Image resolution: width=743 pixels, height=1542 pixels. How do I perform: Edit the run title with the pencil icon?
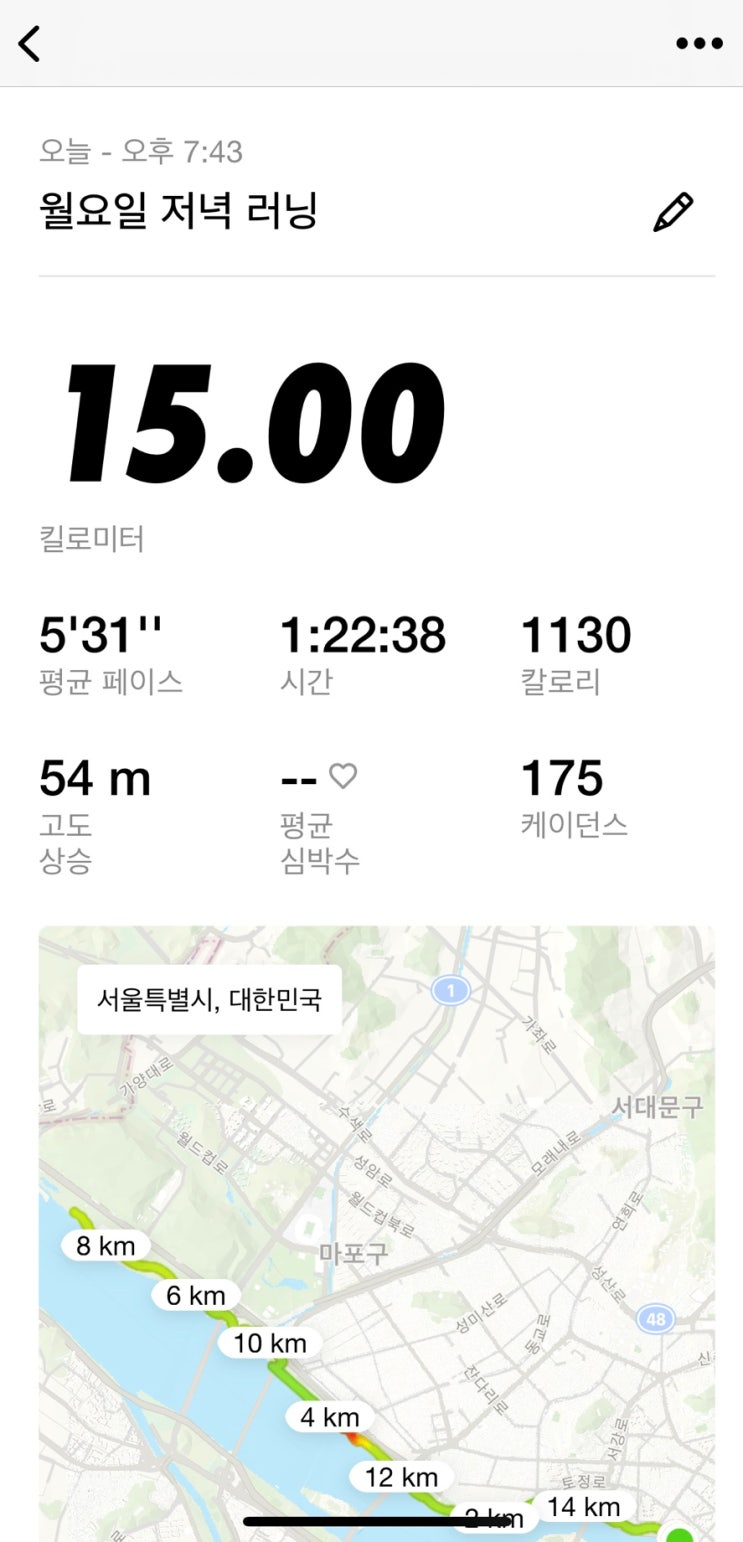(673, 212)
